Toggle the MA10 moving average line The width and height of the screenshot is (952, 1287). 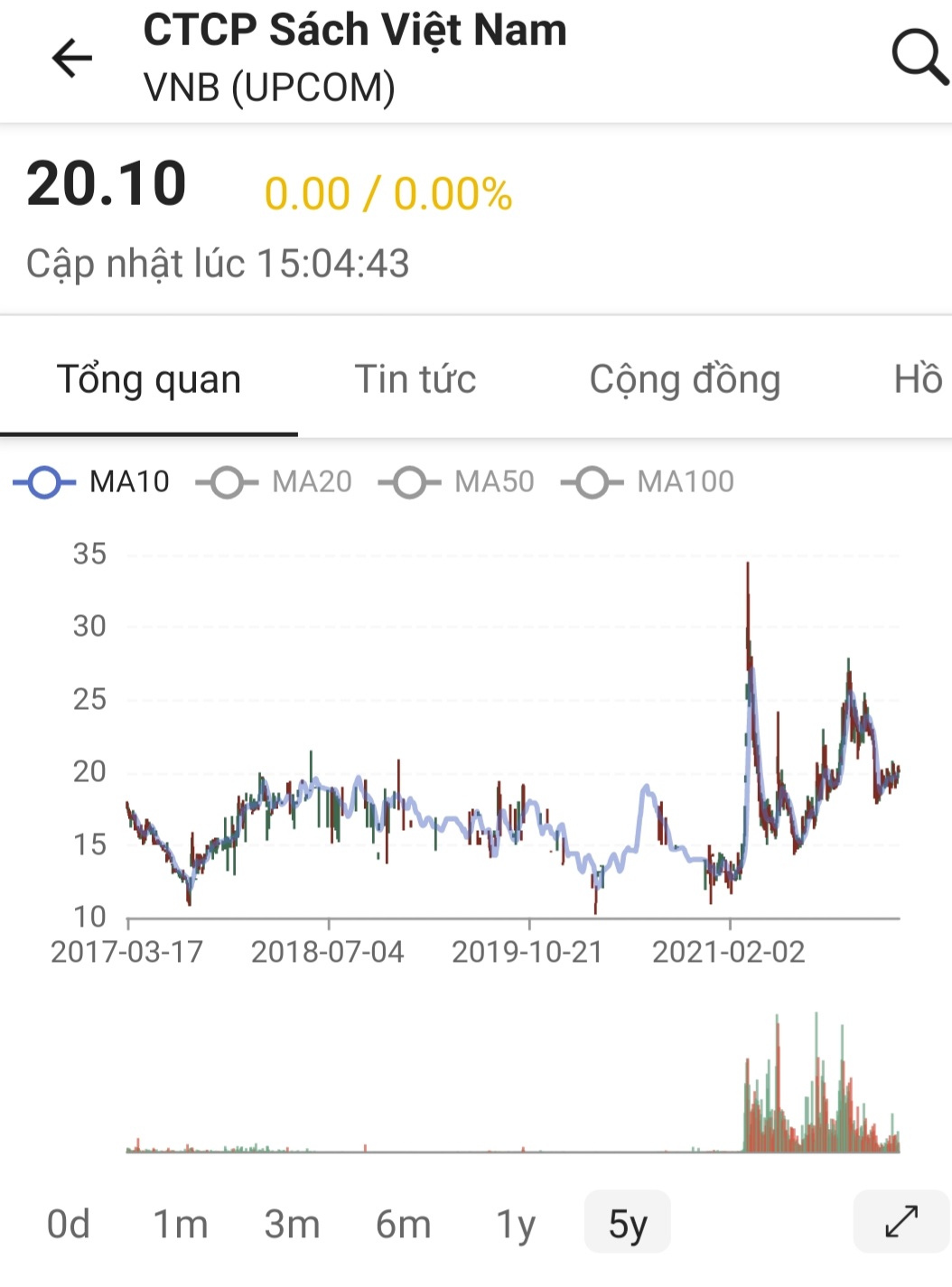[x=92, y=482]
